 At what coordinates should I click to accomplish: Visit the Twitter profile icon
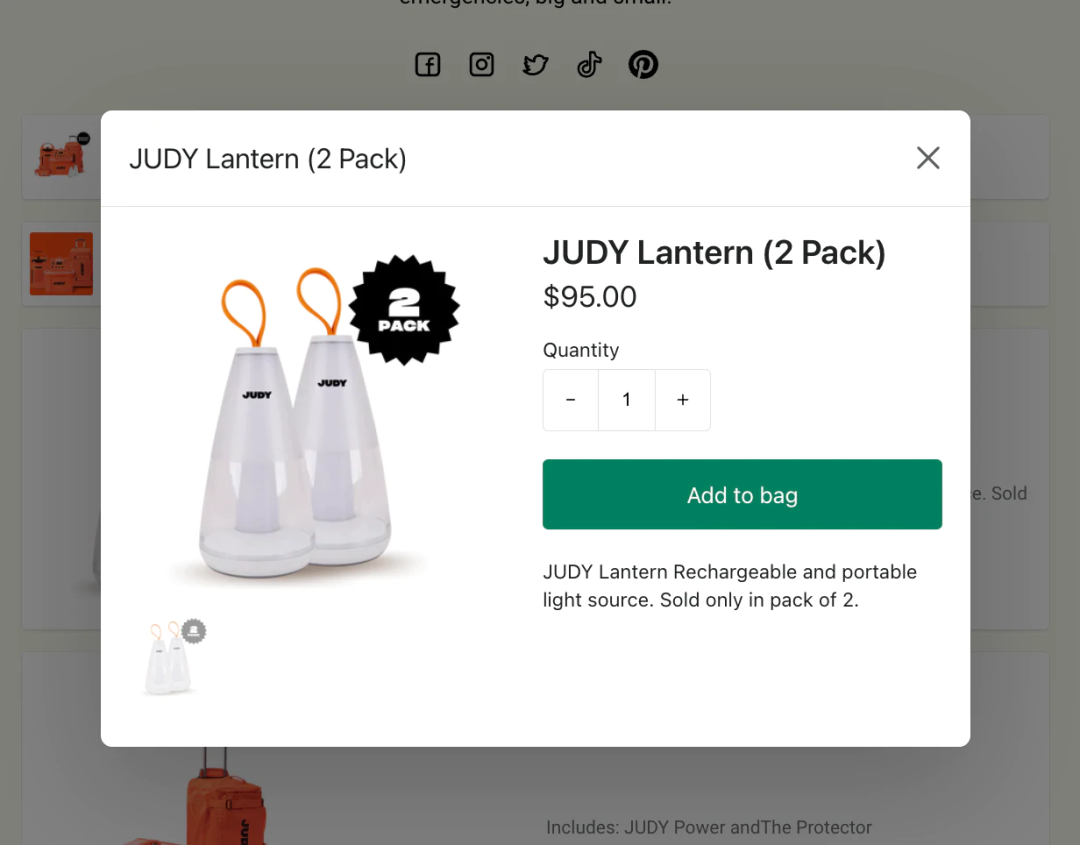[536, 65]
